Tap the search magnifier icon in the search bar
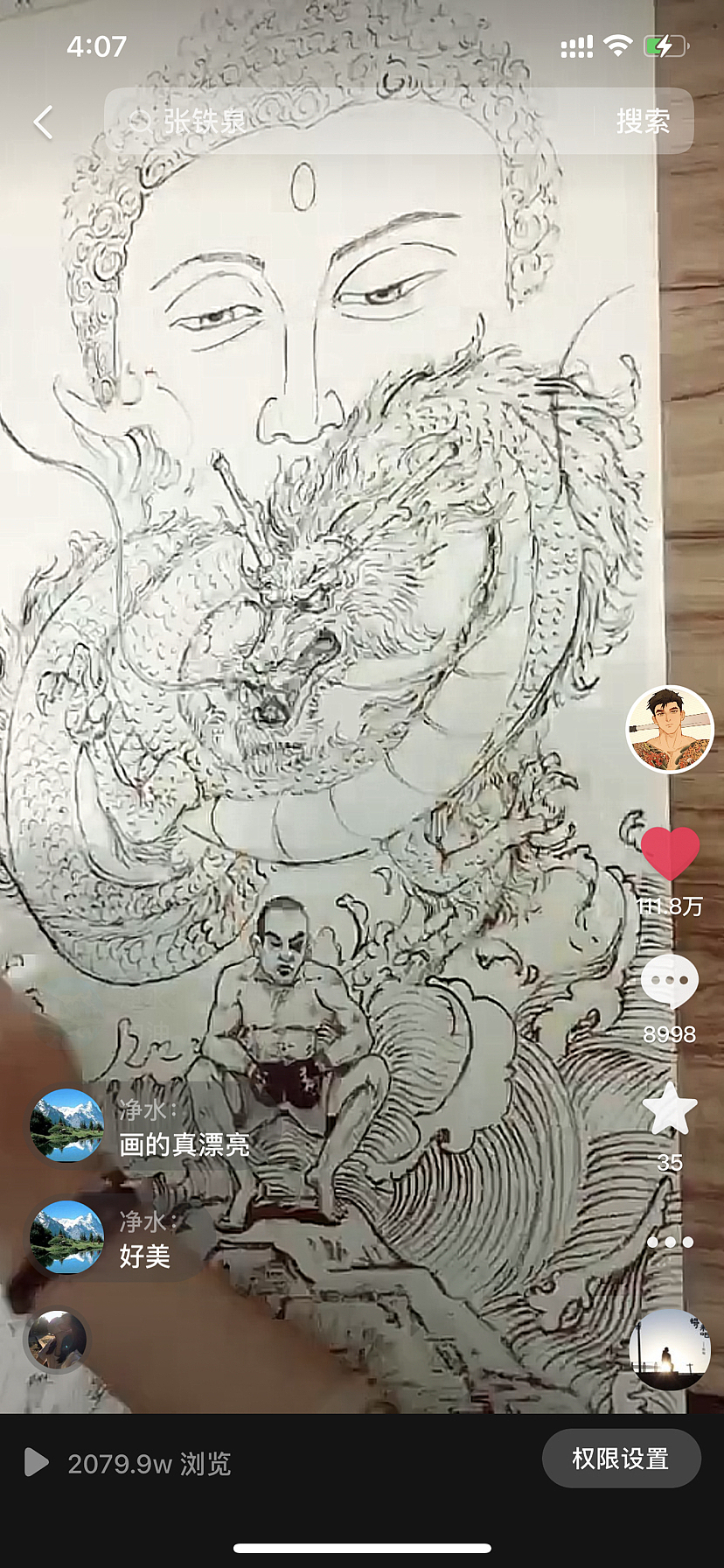The width and height of the screenshot is (724, 1568). point(142,121)
